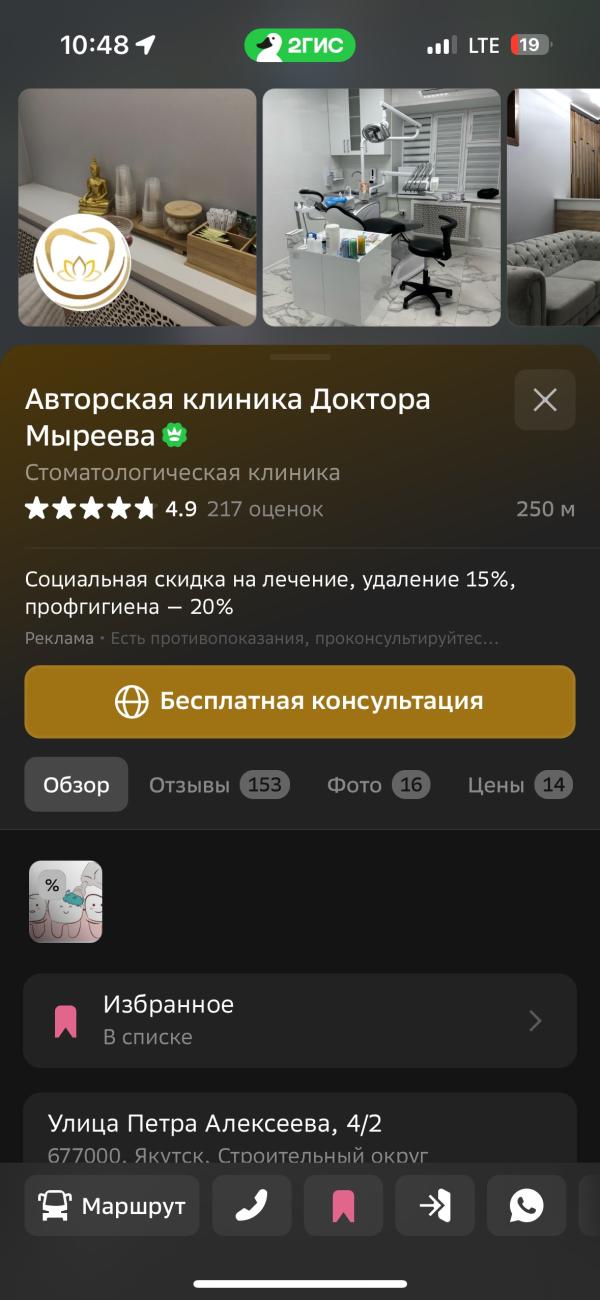Image resolution: width=600 pixels, height=1300 pixels.
Task: Open the Избранное row
Action: [300, 1020]
